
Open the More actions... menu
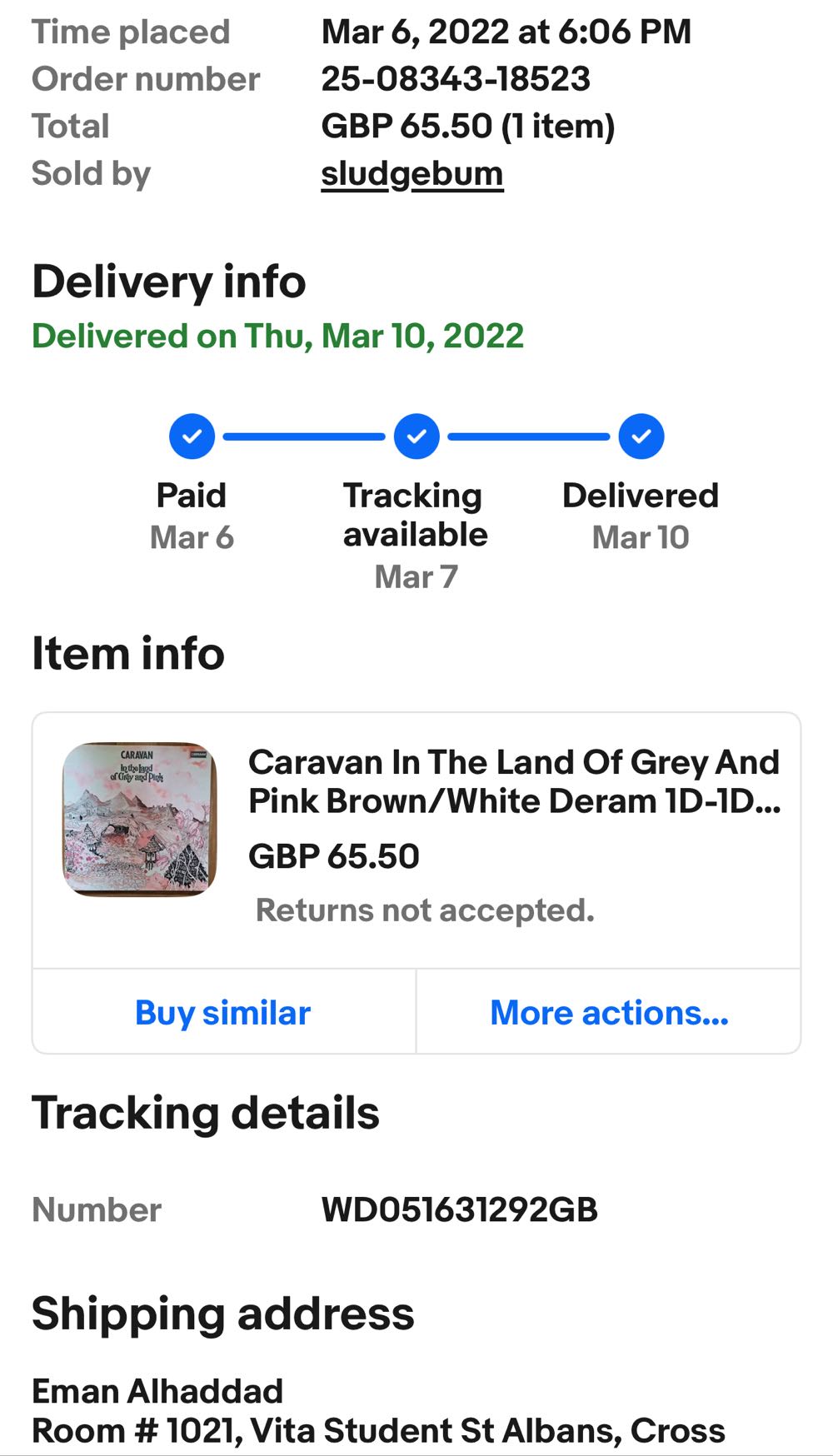[609, 1013]
